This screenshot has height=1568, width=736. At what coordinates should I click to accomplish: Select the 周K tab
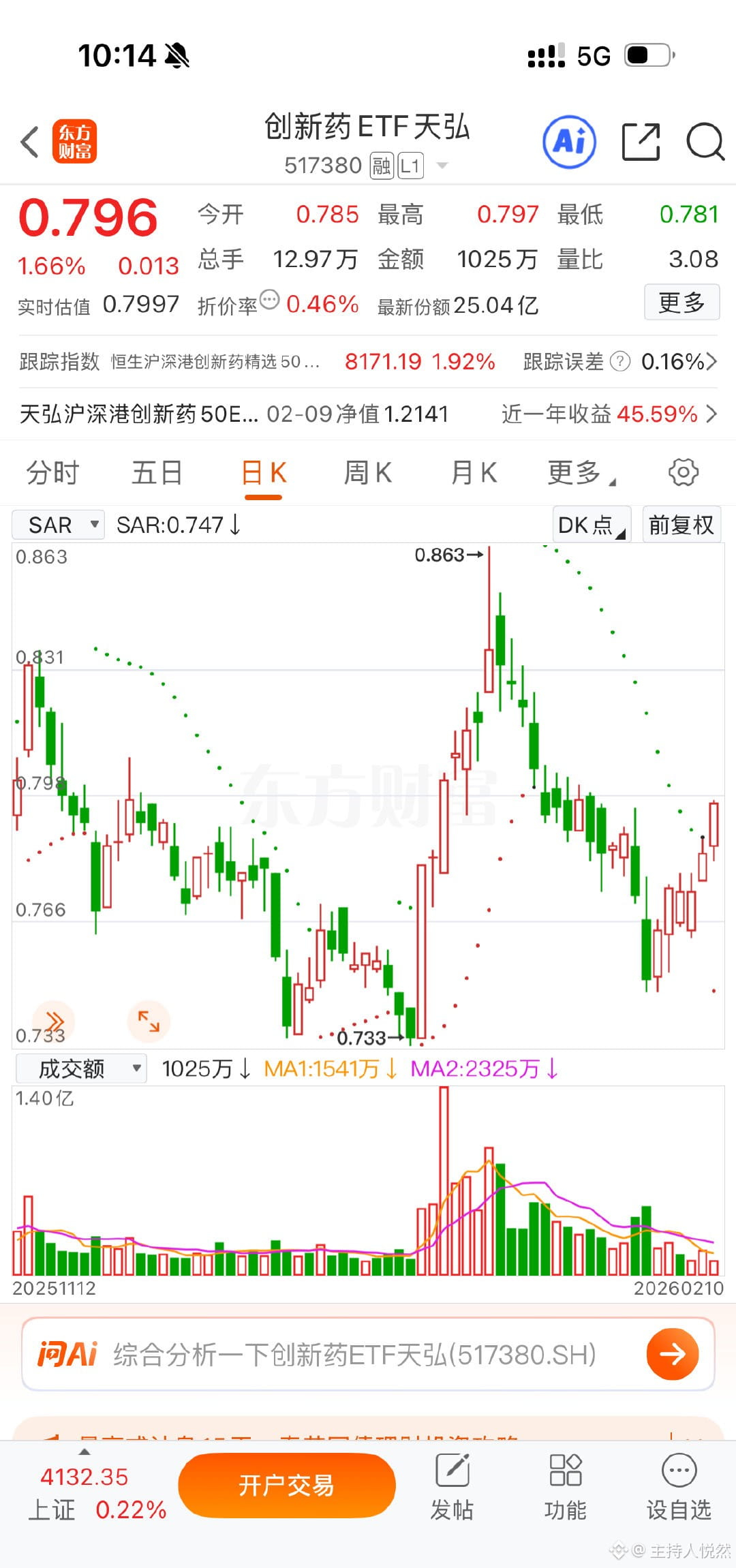click(x=368, y=472)
